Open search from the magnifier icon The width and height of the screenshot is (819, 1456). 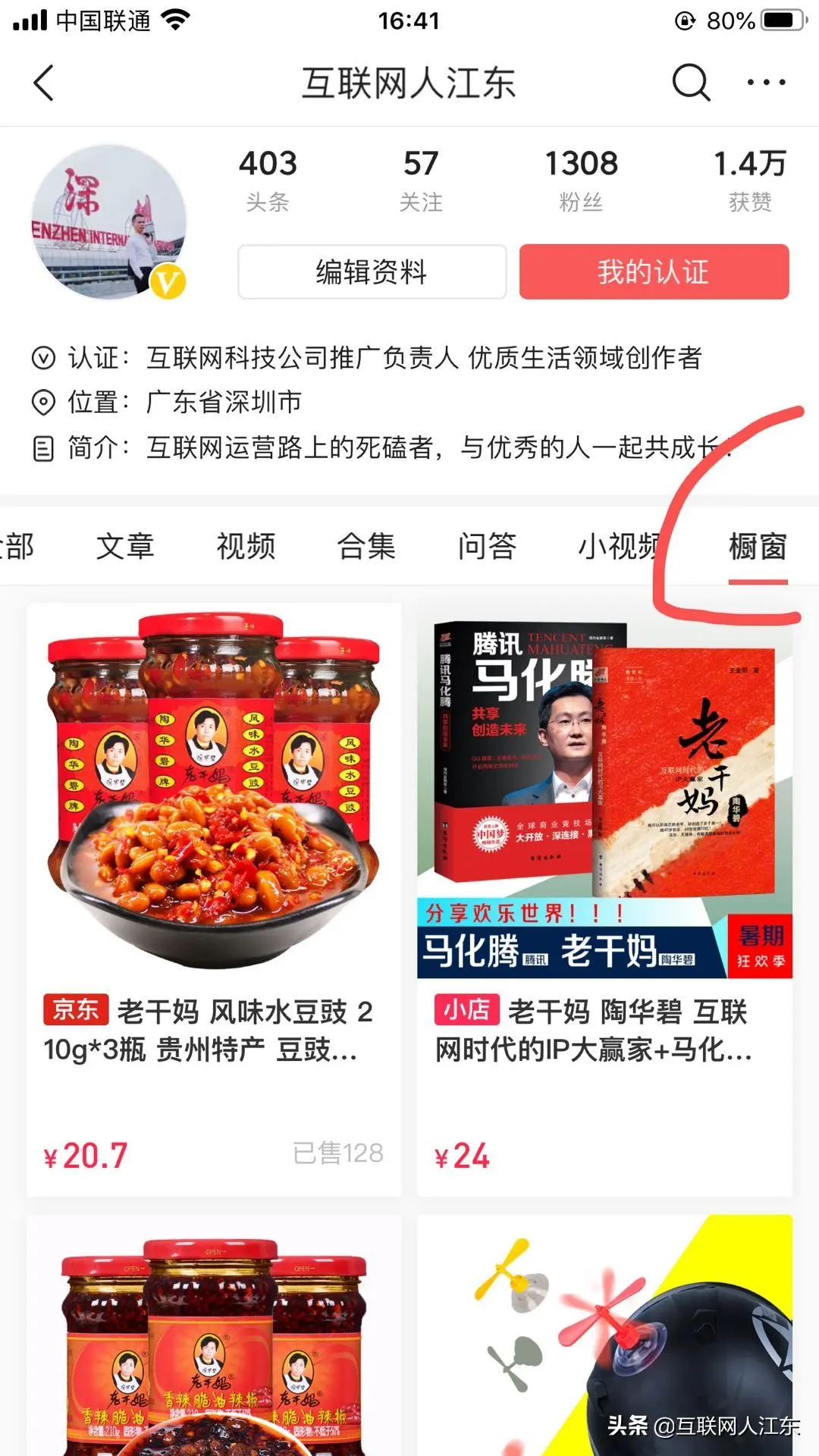(x=690, y=83)
